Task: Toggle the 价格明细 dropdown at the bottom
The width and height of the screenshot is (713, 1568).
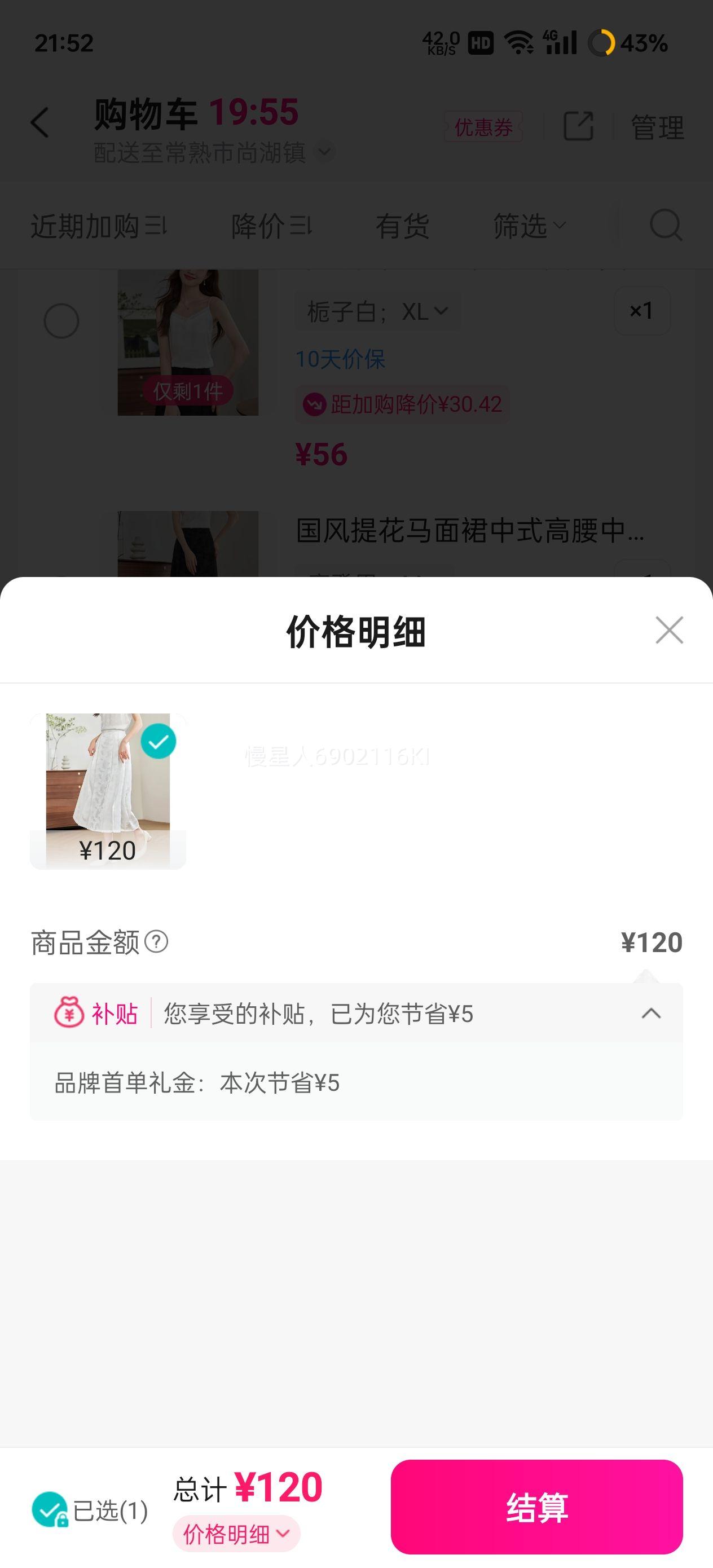Action: tap(236, 1534)
